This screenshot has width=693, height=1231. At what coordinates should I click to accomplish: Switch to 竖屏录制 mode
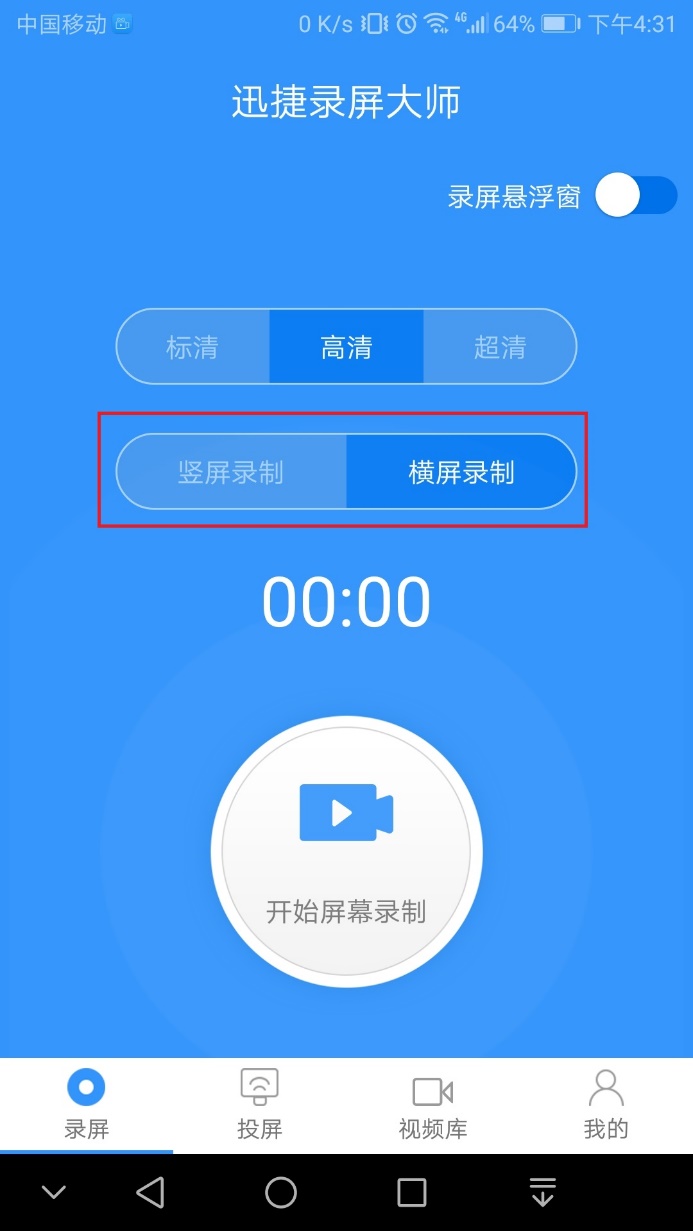coord(231,472)
